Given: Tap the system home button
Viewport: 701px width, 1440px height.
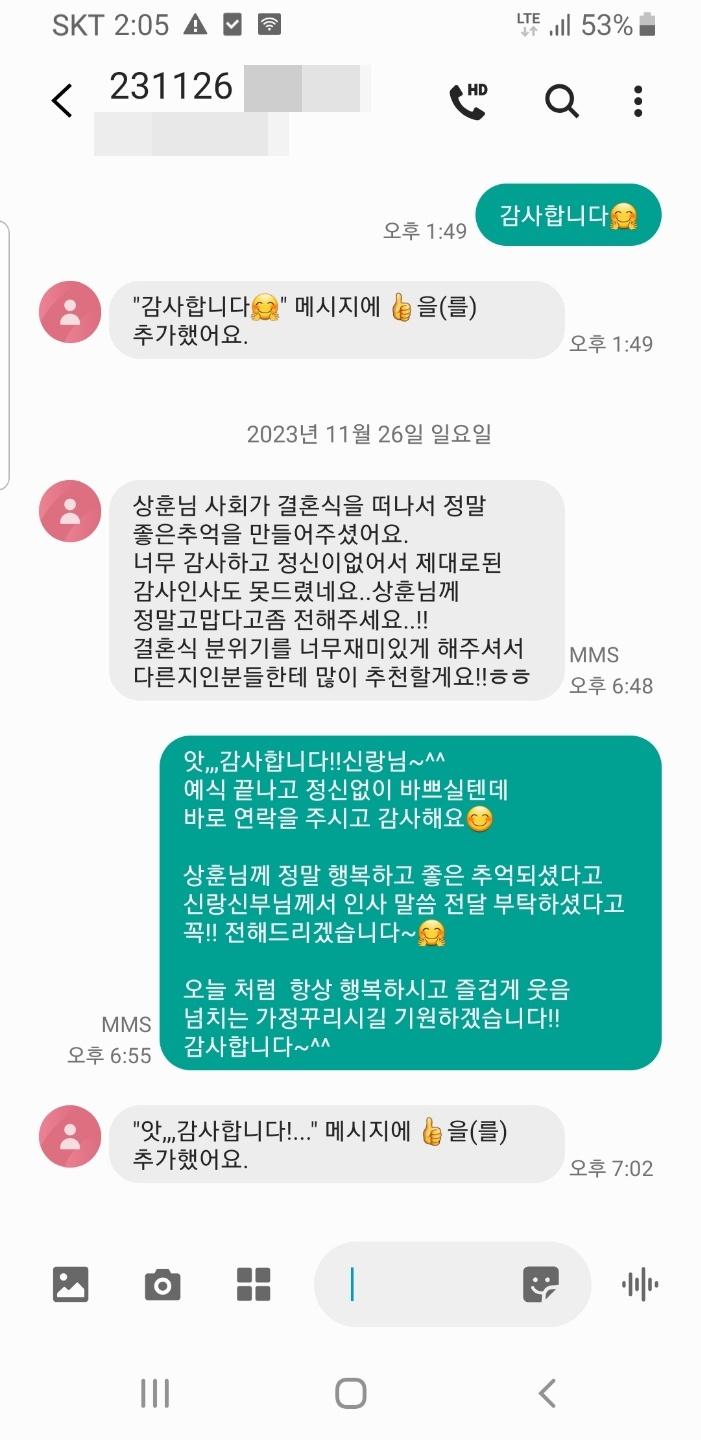Looking at the screenshot, I should [351, 1393].
